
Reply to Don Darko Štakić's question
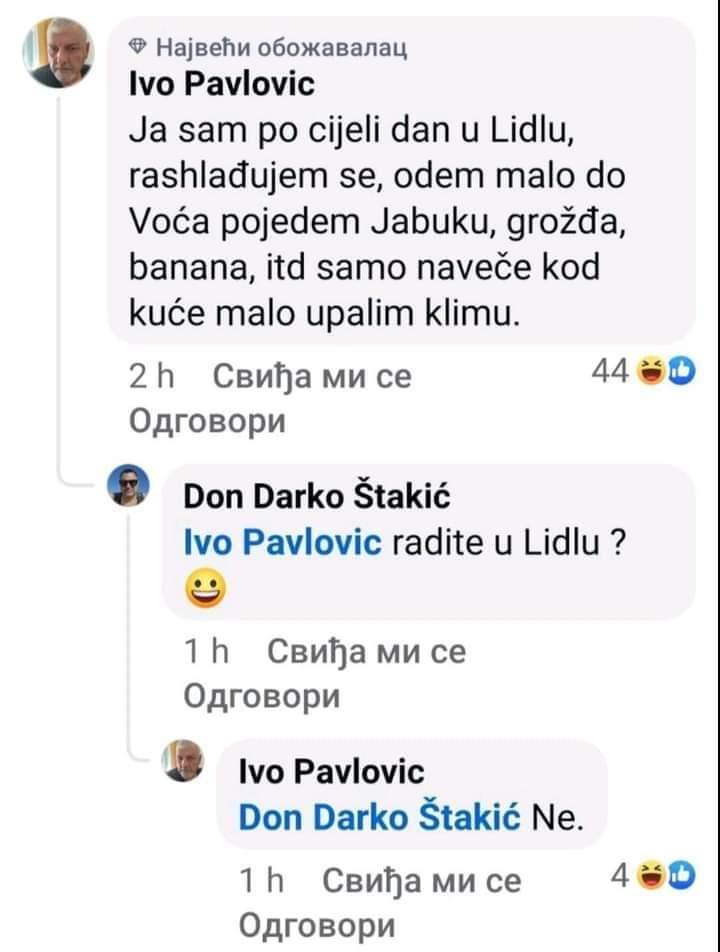click(263, 696)
